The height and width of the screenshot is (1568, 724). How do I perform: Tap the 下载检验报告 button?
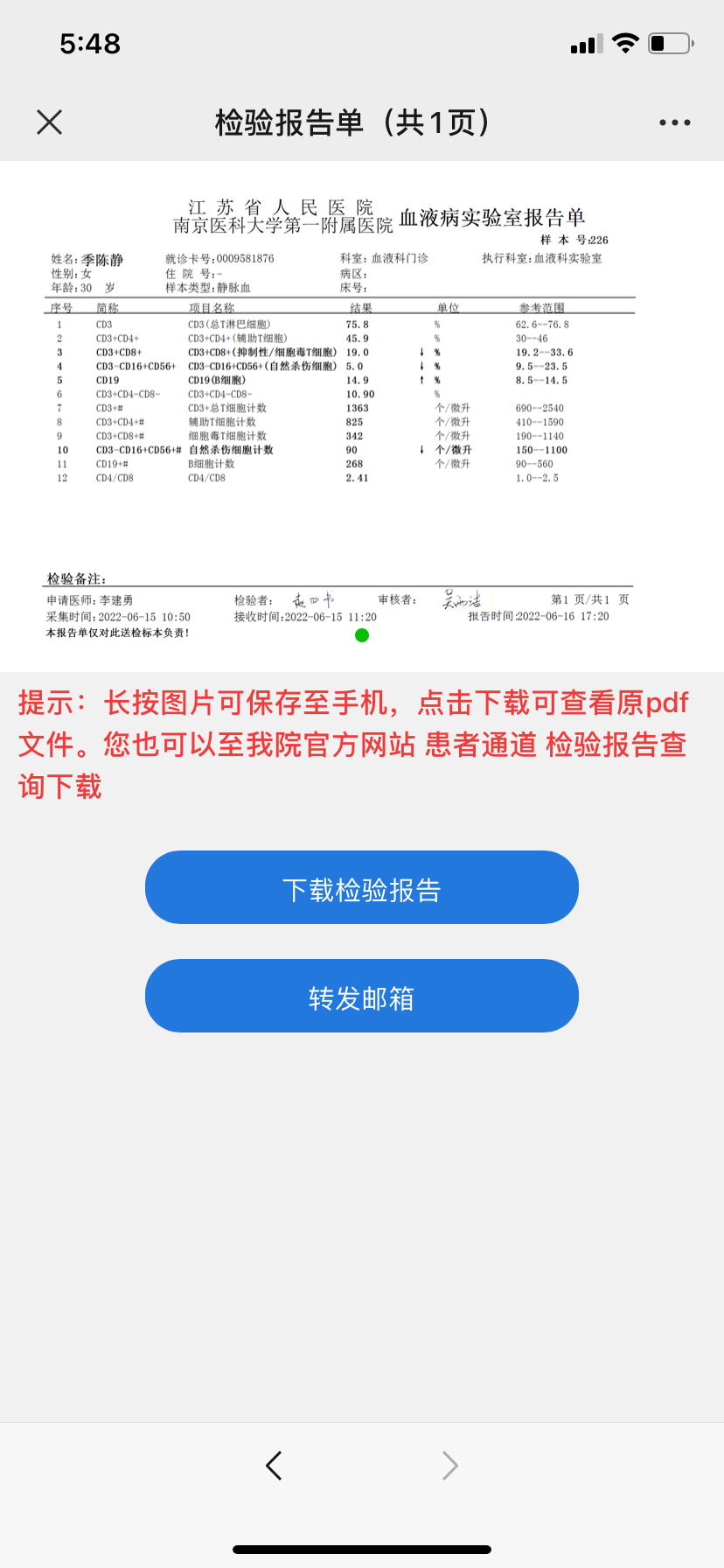point(362,887)
